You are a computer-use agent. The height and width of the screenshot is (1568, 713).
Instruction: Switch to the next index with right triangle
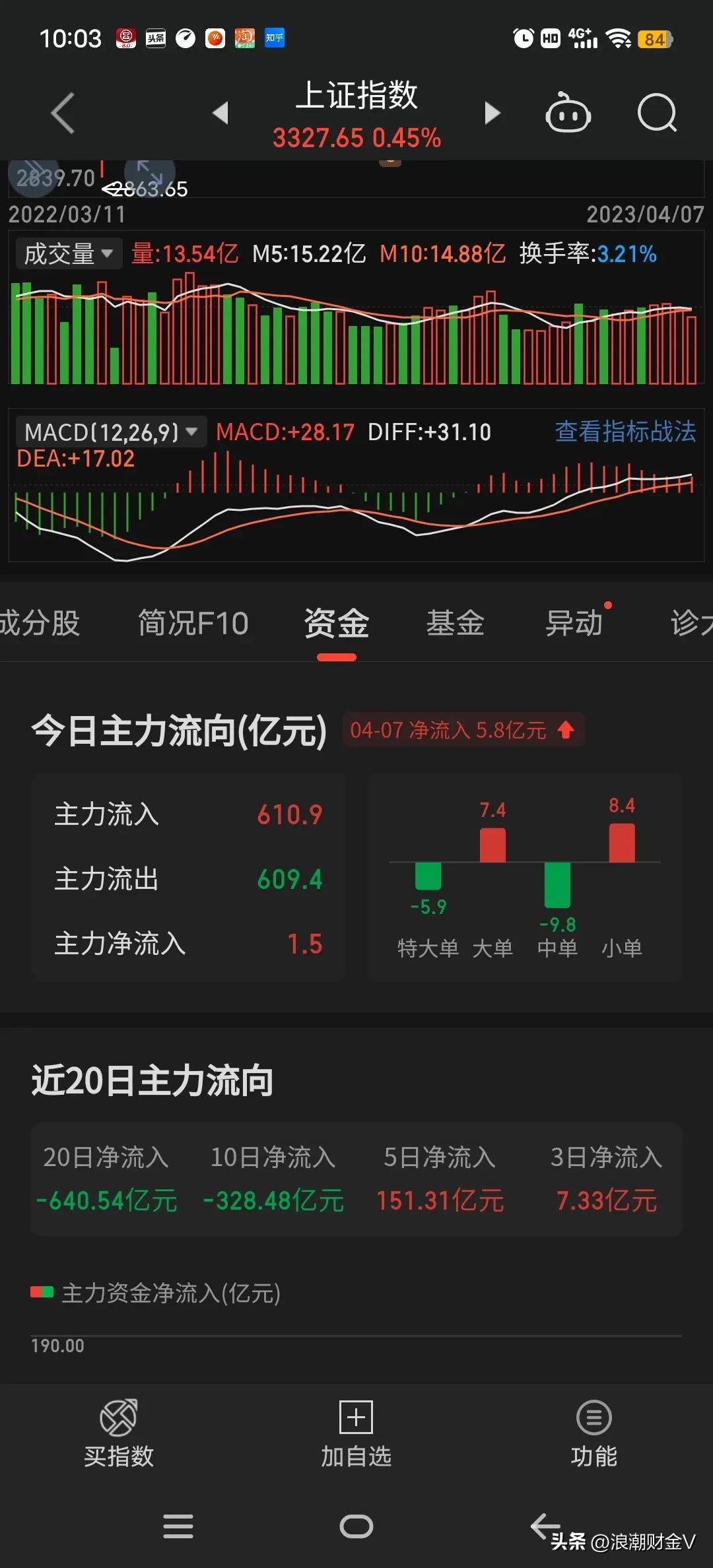click(x=492, y=113)
